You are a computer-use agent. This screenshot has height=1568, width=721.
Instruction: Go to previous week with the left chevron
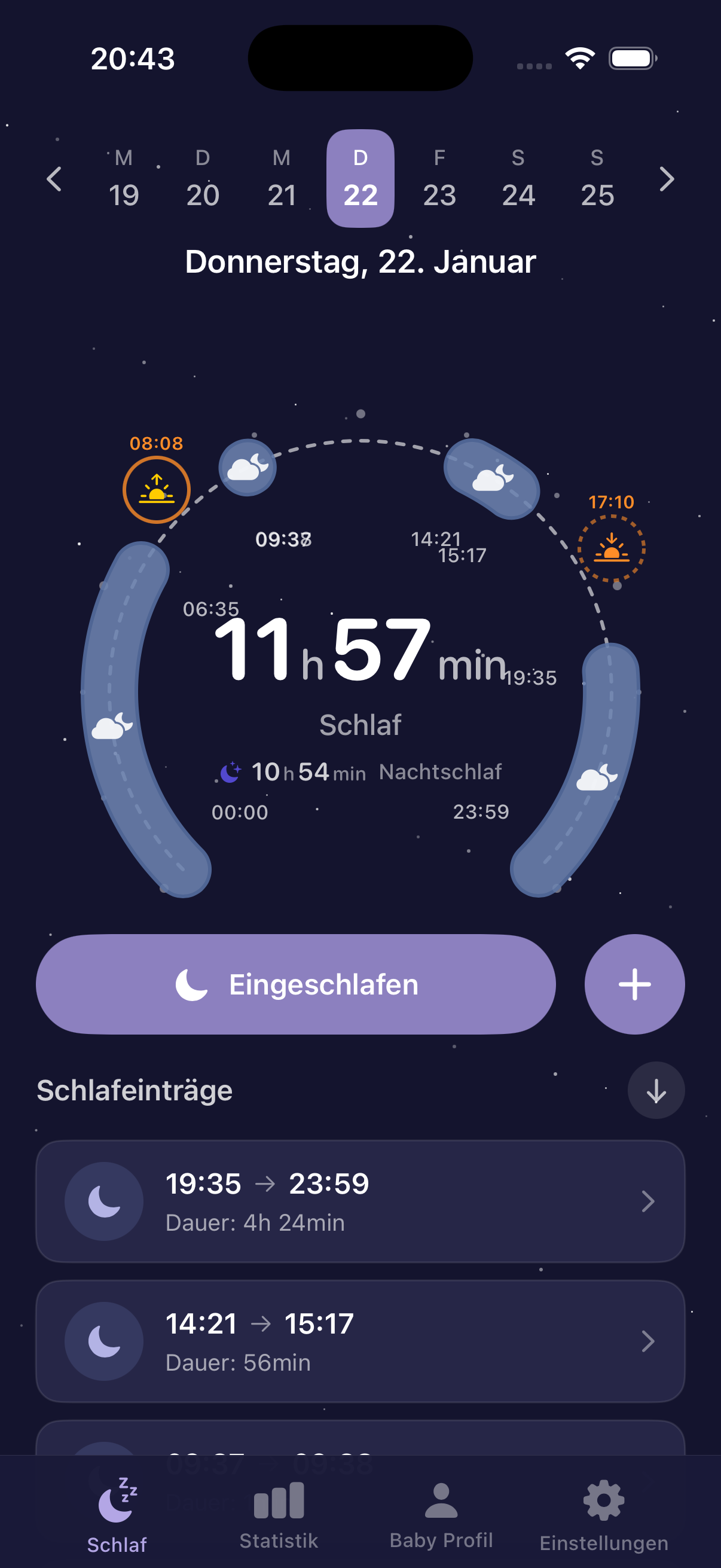coord(54,179)
